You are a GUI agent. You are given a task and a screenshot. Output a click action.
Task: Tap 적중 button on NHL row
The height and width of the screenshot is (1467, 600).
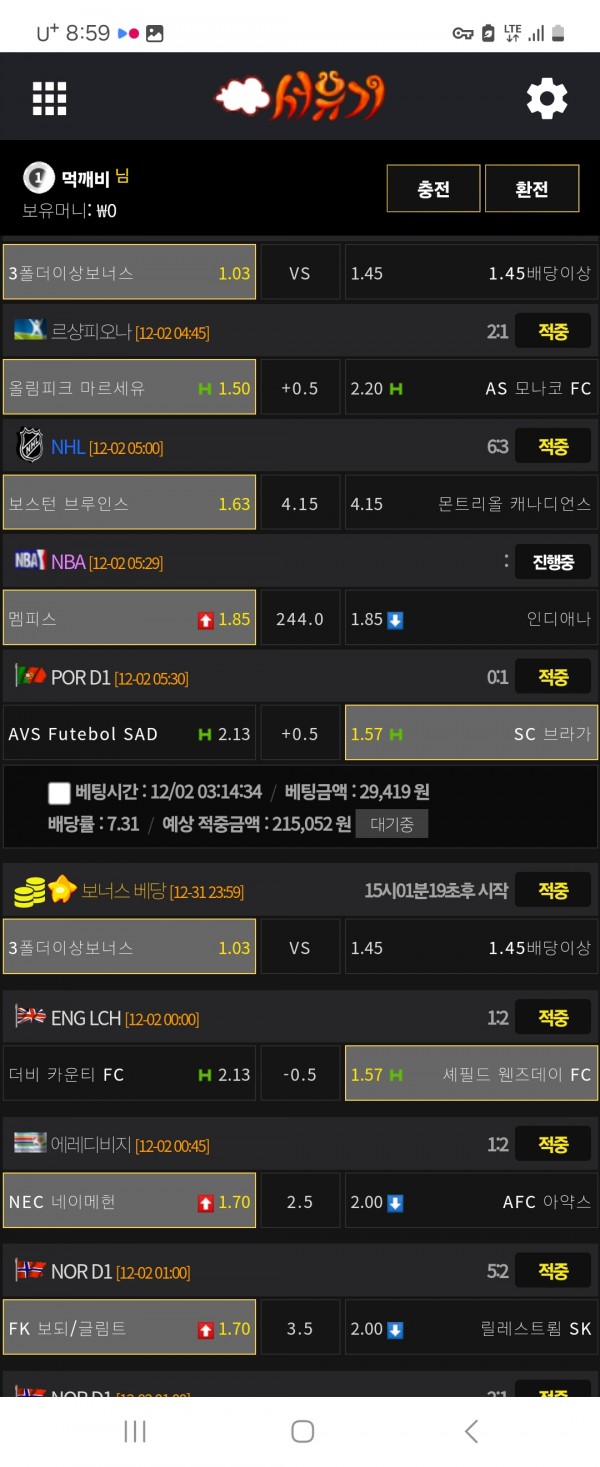click(x=553, y=447)
